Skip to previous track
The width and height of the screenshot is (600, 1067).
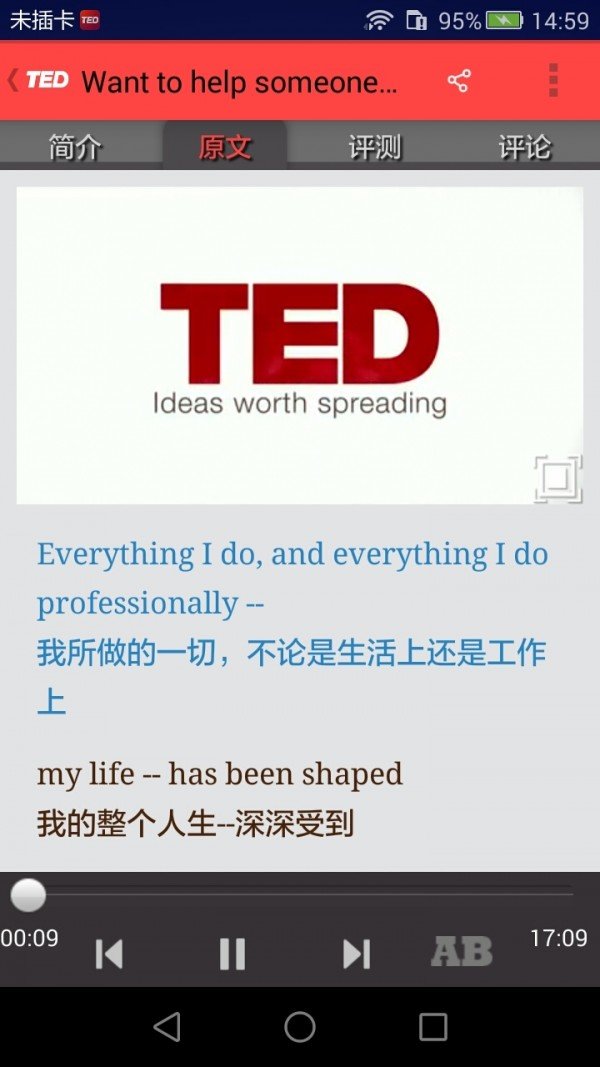tap(109, 954)
